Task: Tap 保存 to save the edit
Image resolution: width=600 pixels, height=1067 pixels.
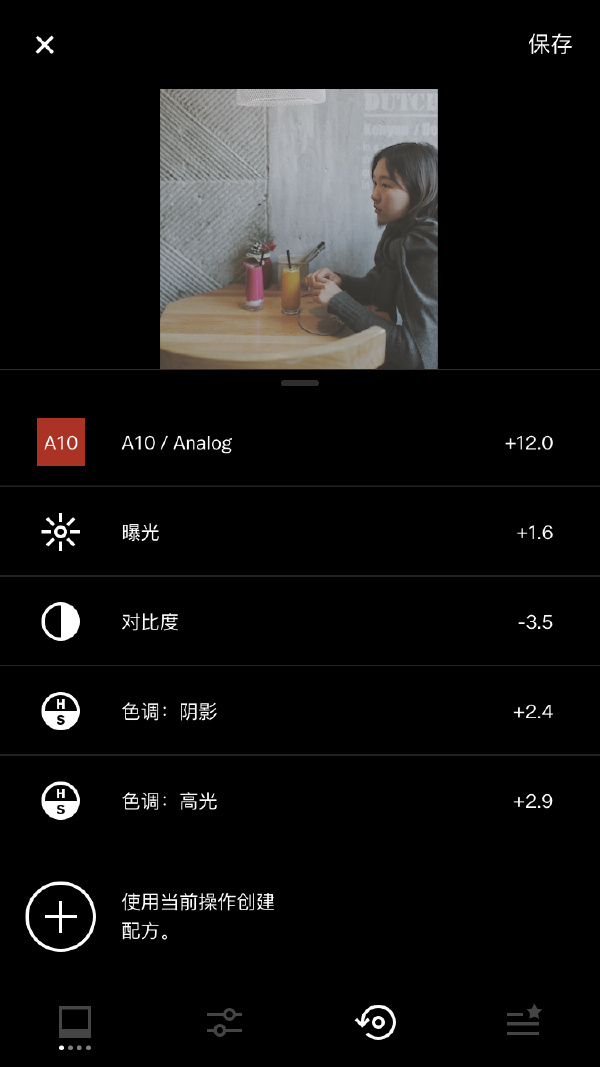Action: tap(550, 44)
